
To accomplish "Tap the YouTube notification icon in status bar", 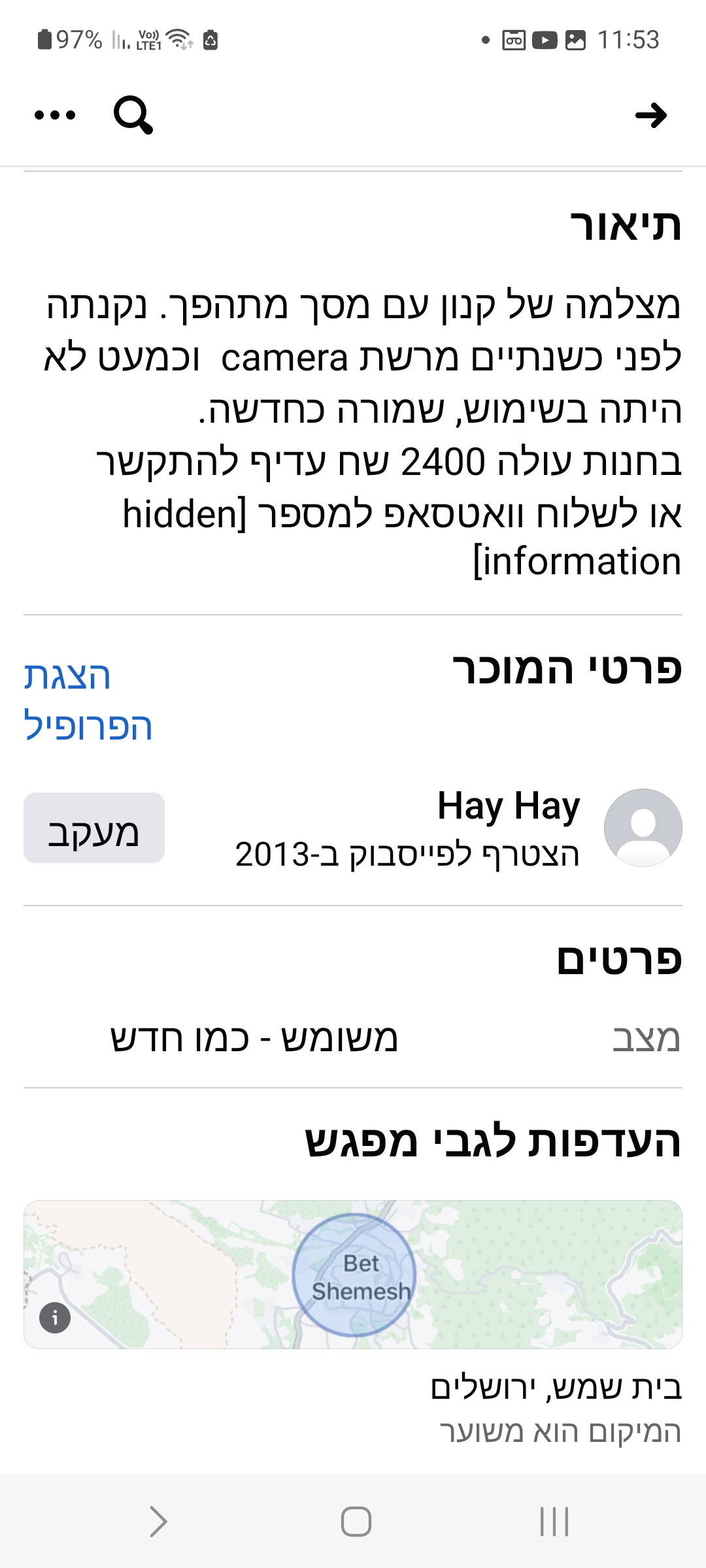I will point(546,40).
